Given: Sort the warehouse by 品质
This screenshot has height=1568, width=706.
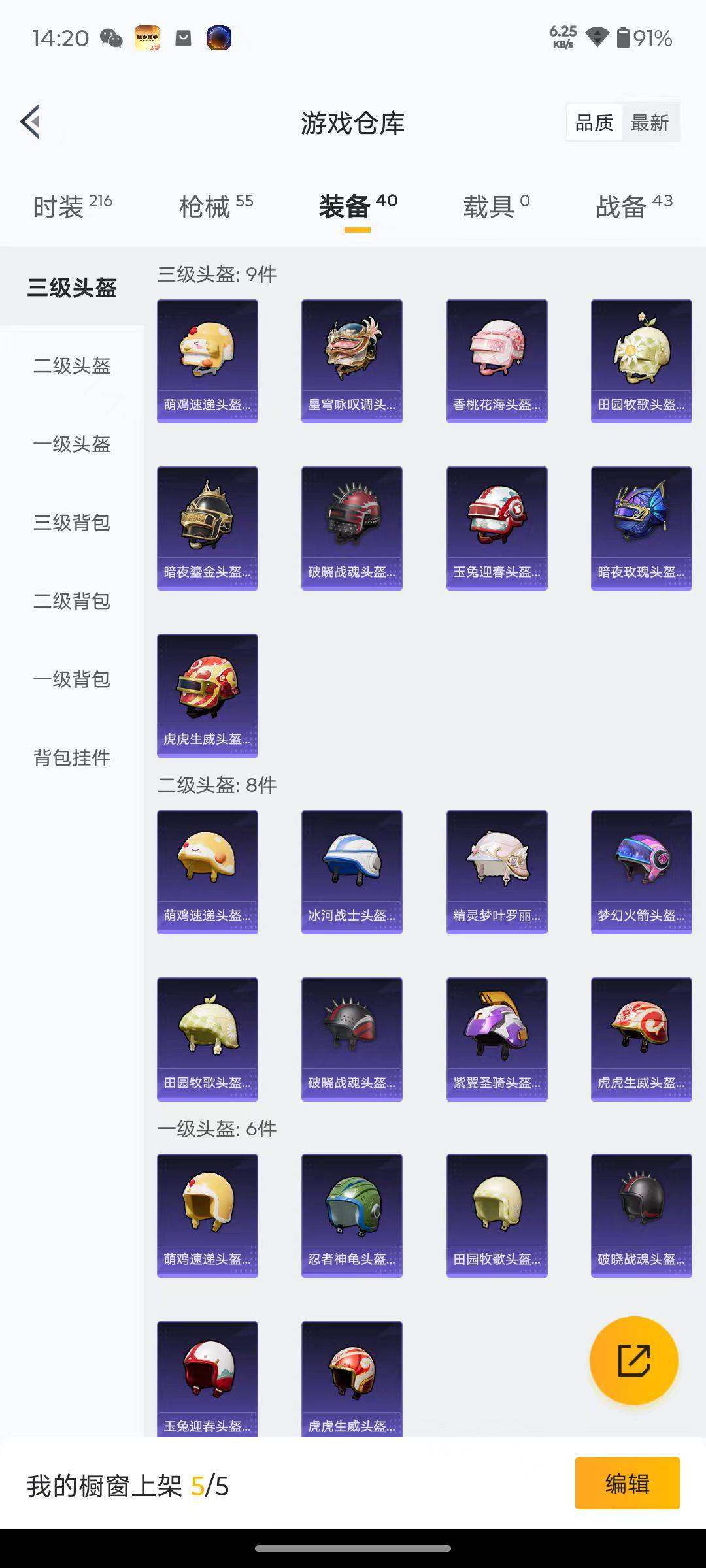Looking at the screenshot, I should 594,122.
